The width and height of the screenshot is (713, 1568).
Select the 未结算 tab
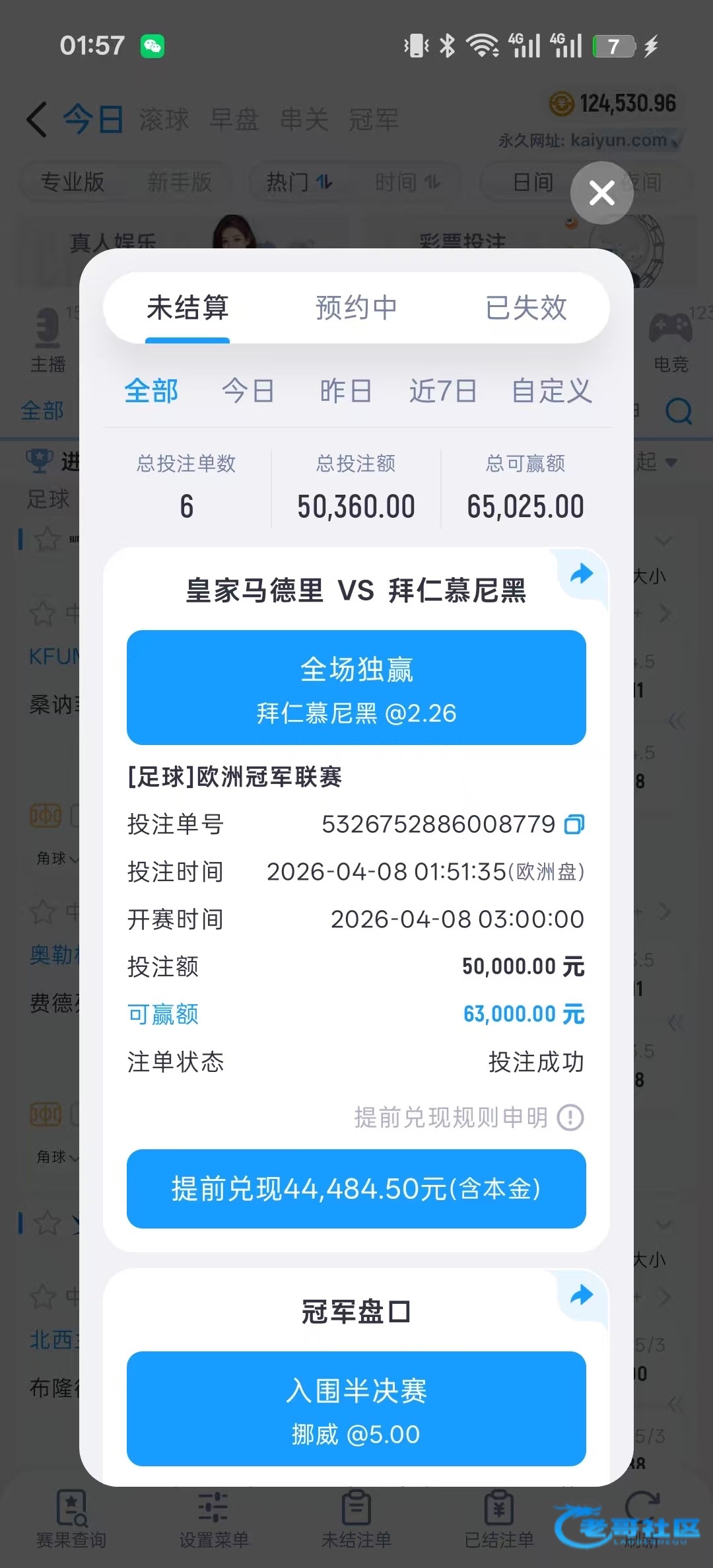pos(187,308)
